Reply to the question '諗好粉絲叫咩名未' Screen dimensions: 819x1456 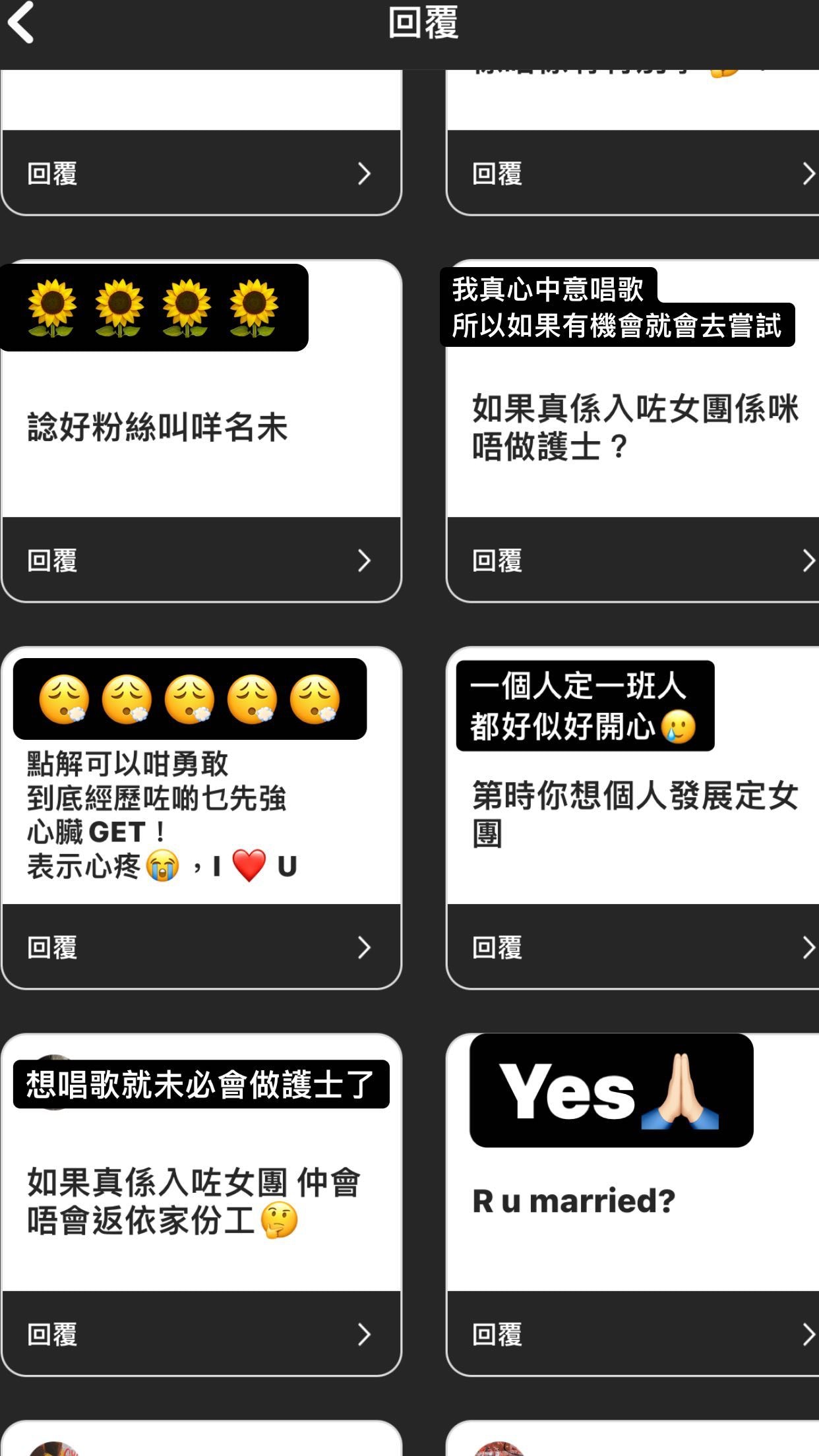click(x=201, y=561)
